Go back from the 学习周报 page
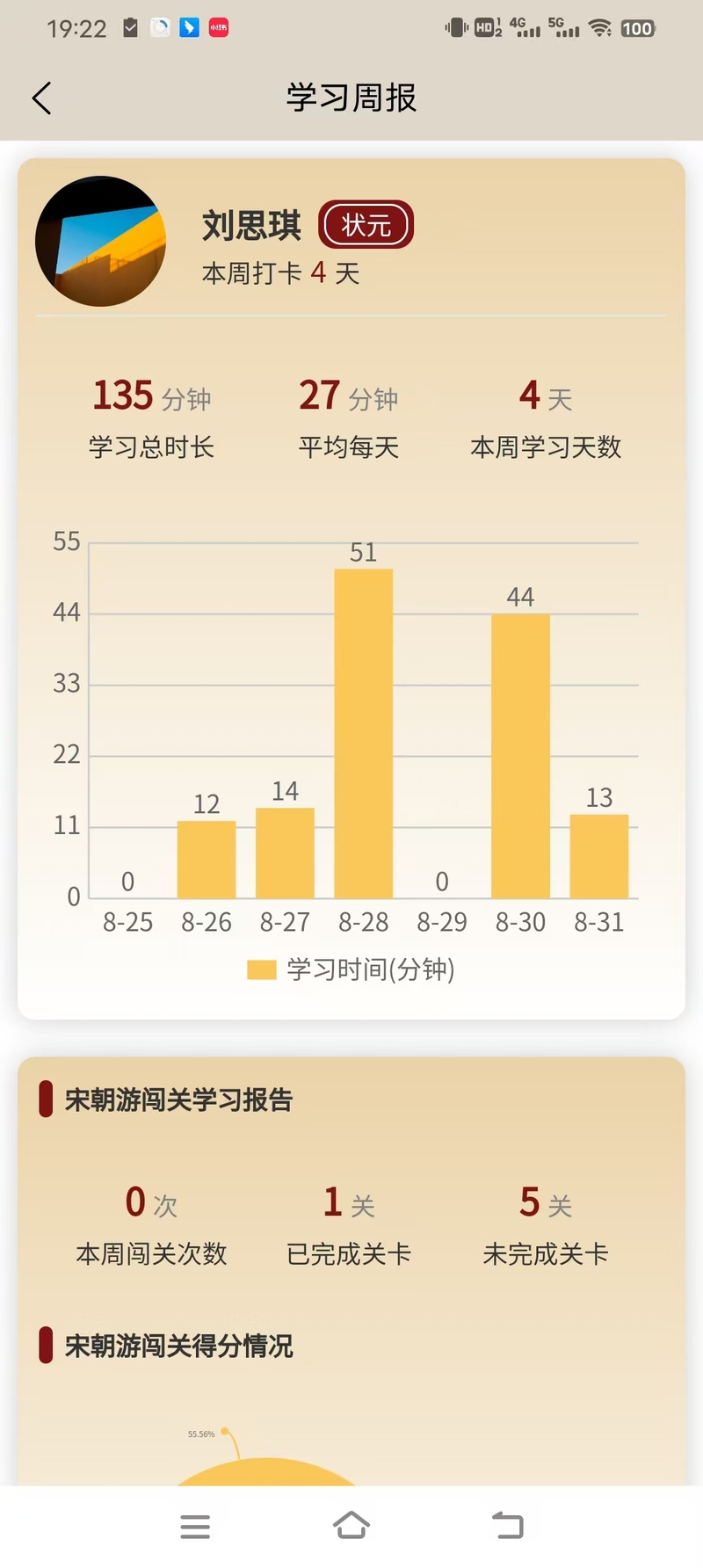The height and width of the screenshot is (1568, 703). click(x=41, y=98)
